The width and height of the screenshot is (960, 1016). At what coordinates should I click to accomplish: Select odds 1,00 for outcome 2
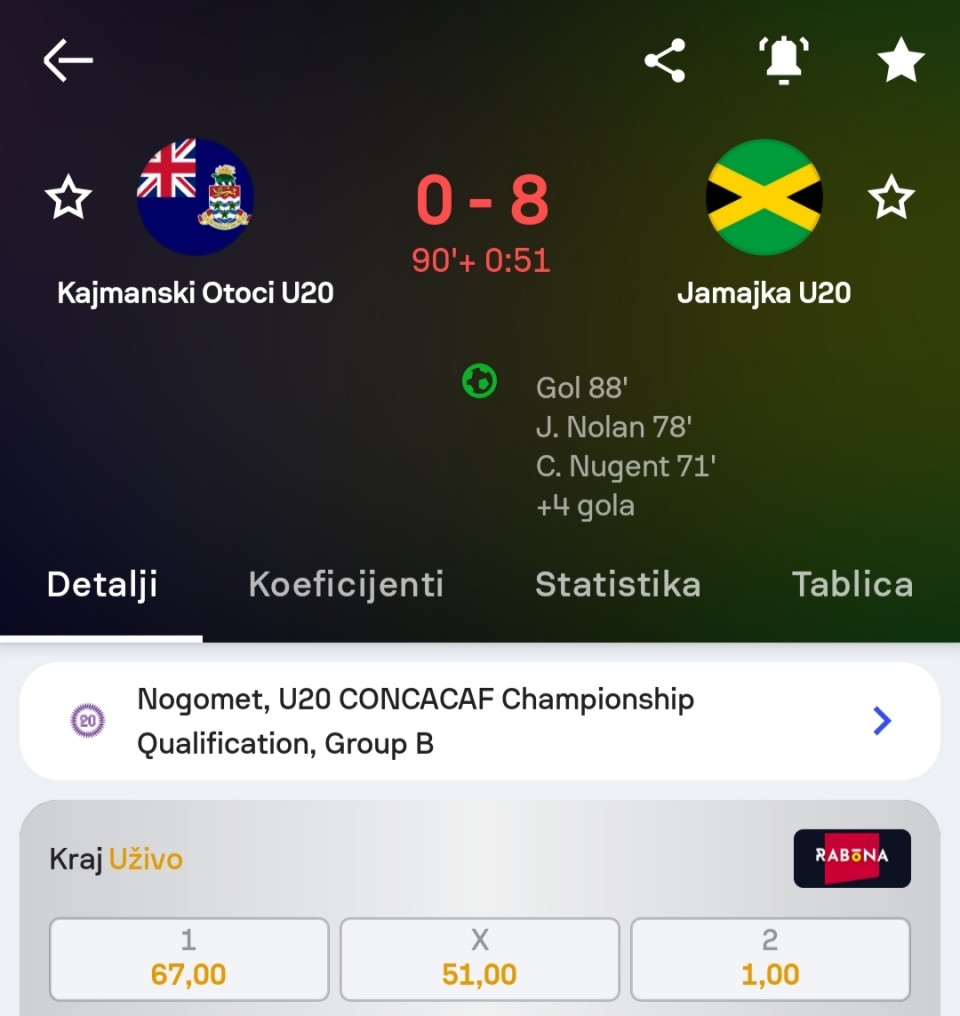770,959
